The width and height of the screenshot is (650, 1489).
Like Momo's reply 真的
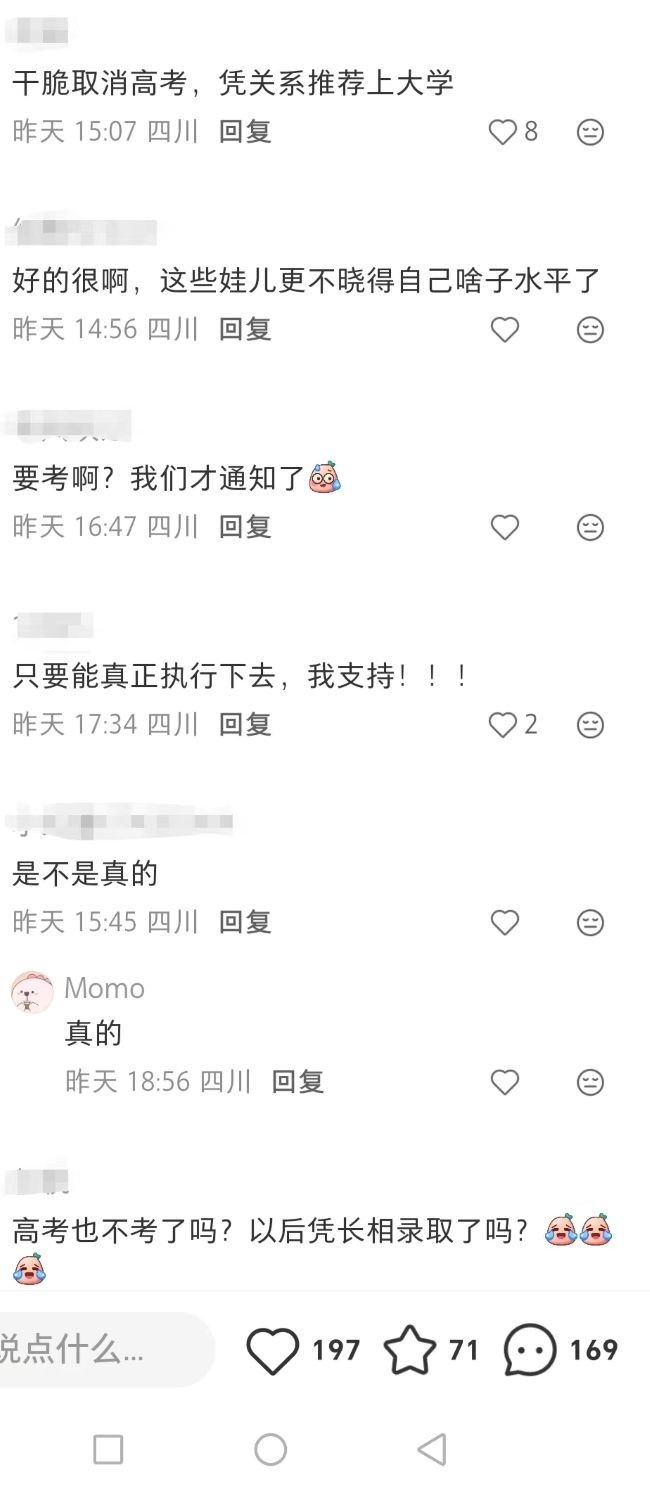coord(505,1082)
